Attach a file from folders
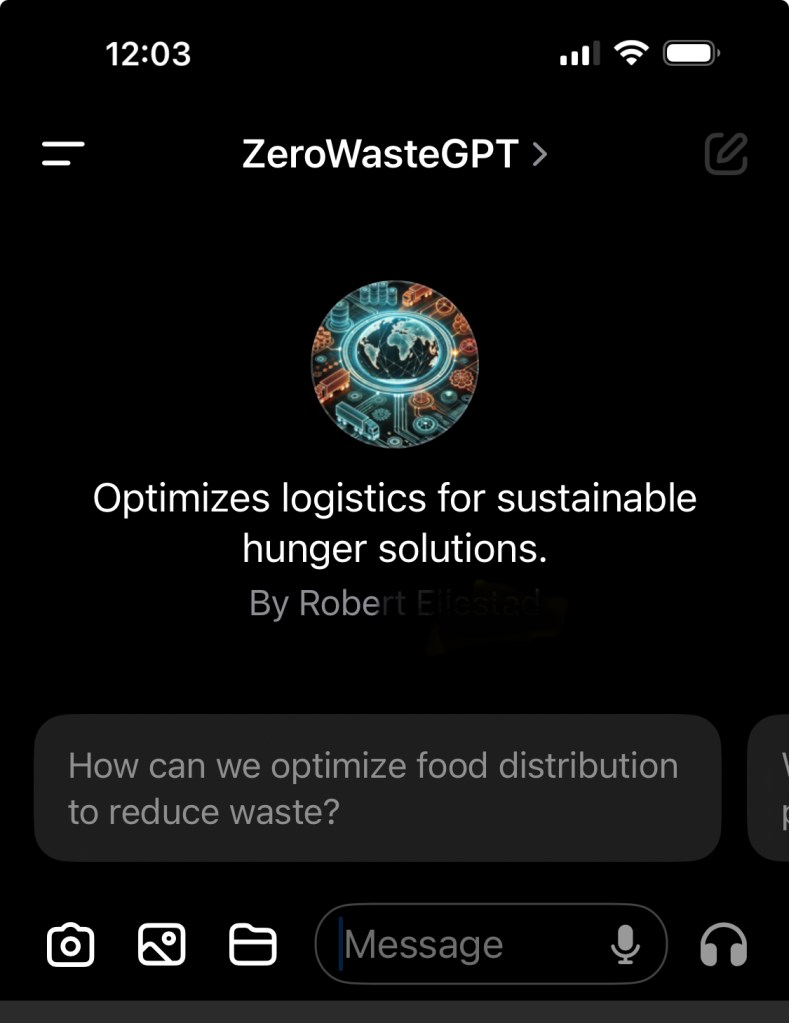 (252, 944)
